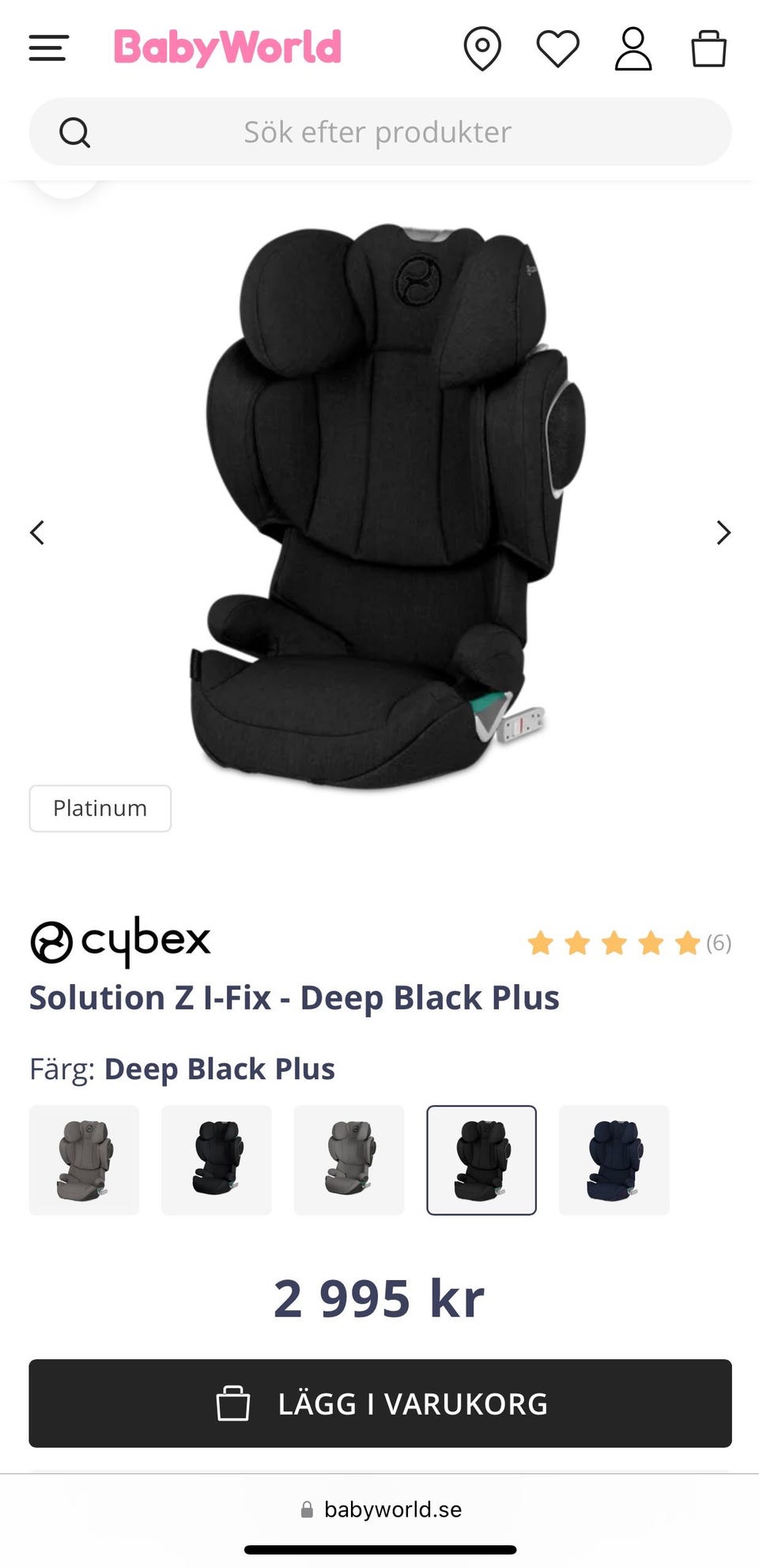
Task: Show the previous product image
Action: tap(37, 532)
